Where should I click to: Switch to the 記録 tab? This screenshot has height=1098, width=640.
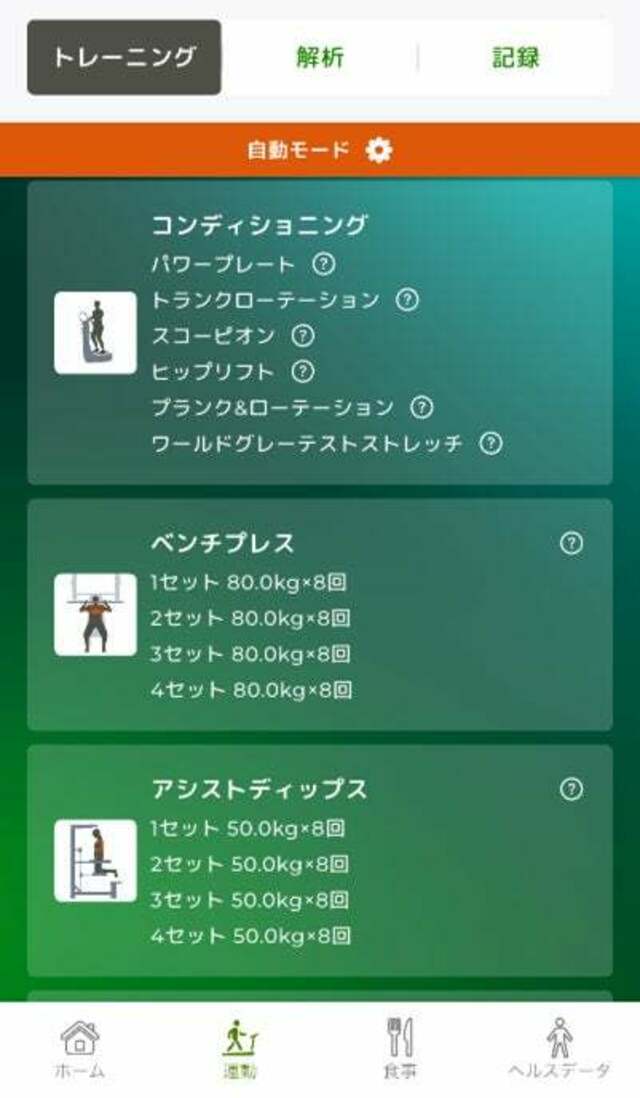pos(516,57)
